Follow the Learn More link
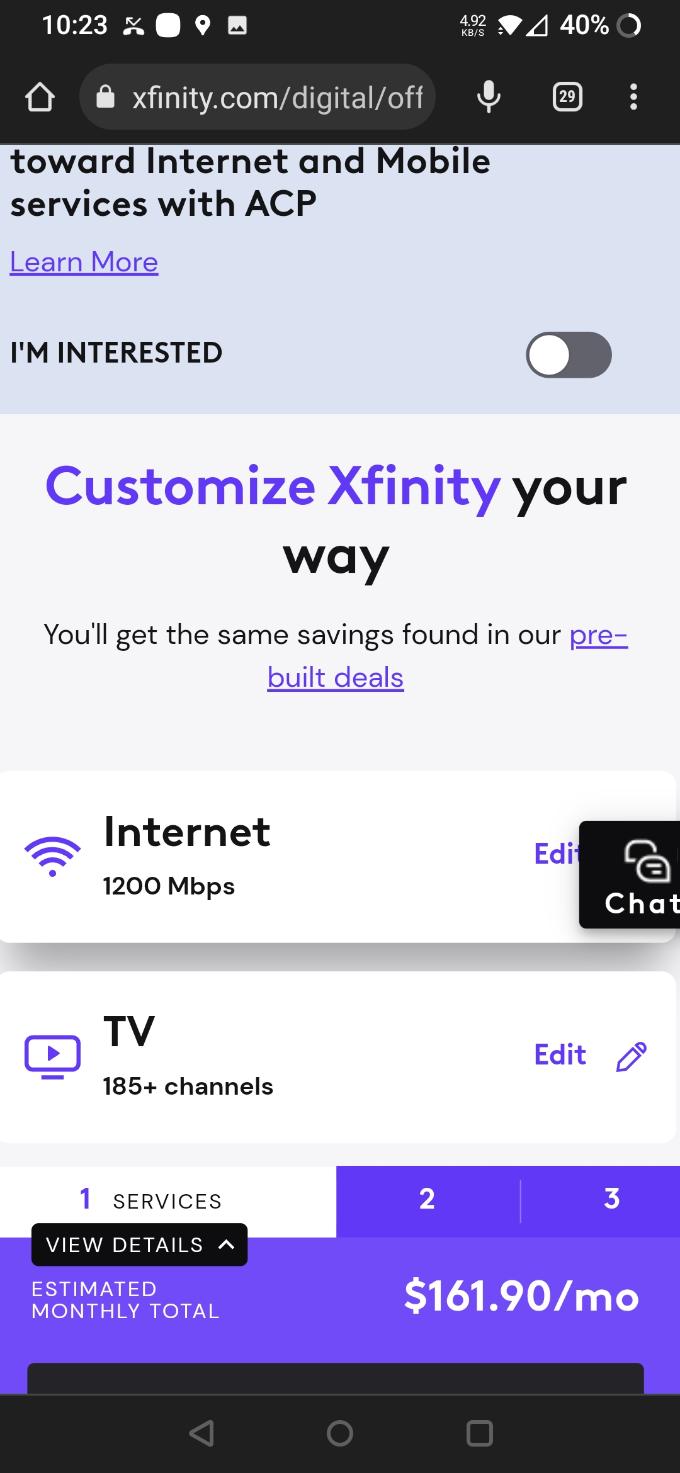The height and width of the screenshot is (1473, 680). [x=84, y=262]
